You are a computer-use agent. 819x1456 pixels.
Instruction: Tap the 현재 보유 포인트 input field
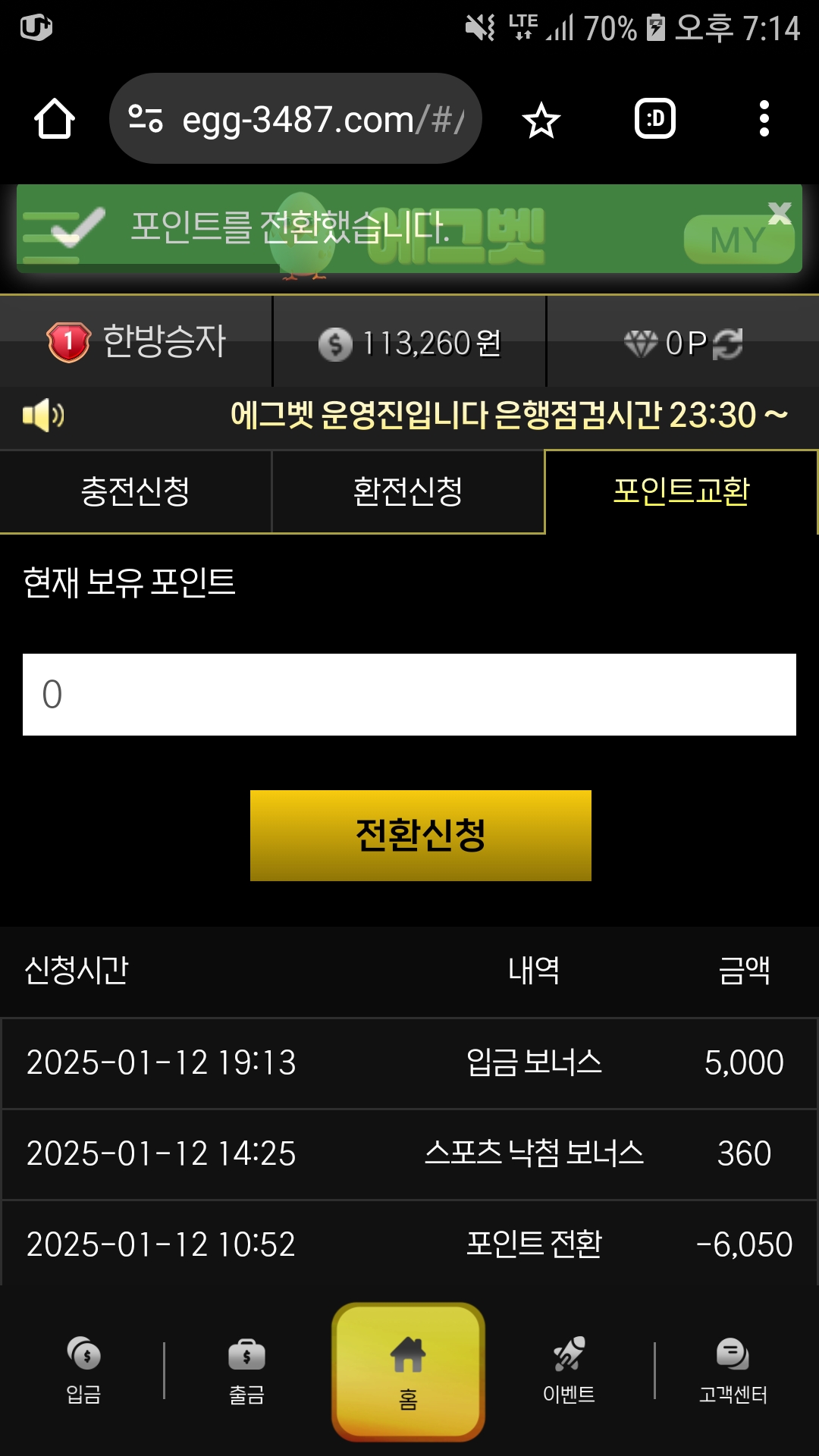pyautogui.click(x=409, y=695)
